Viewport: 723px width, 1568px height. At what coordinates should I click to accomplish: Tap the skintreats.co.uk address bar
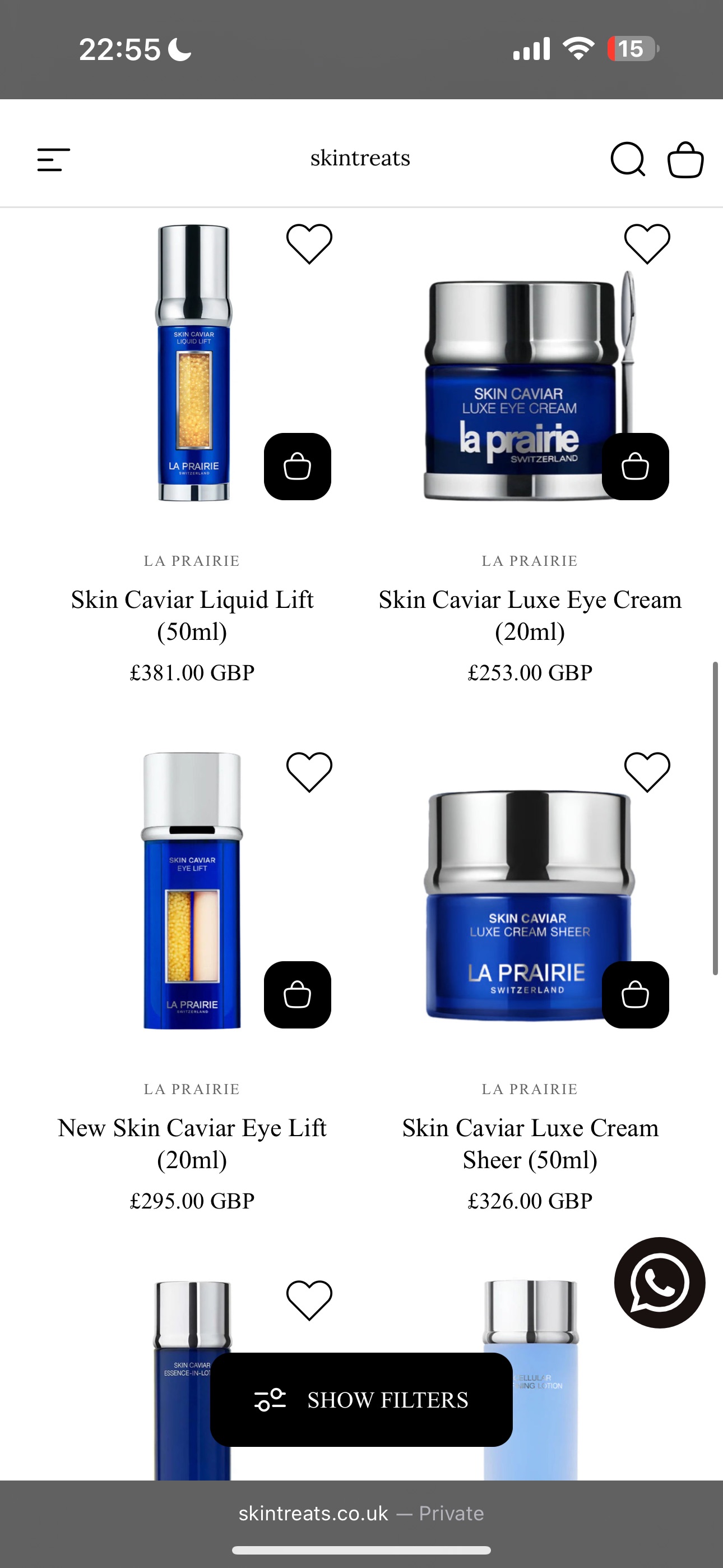pyautogui.click(x=361, y=1513)
